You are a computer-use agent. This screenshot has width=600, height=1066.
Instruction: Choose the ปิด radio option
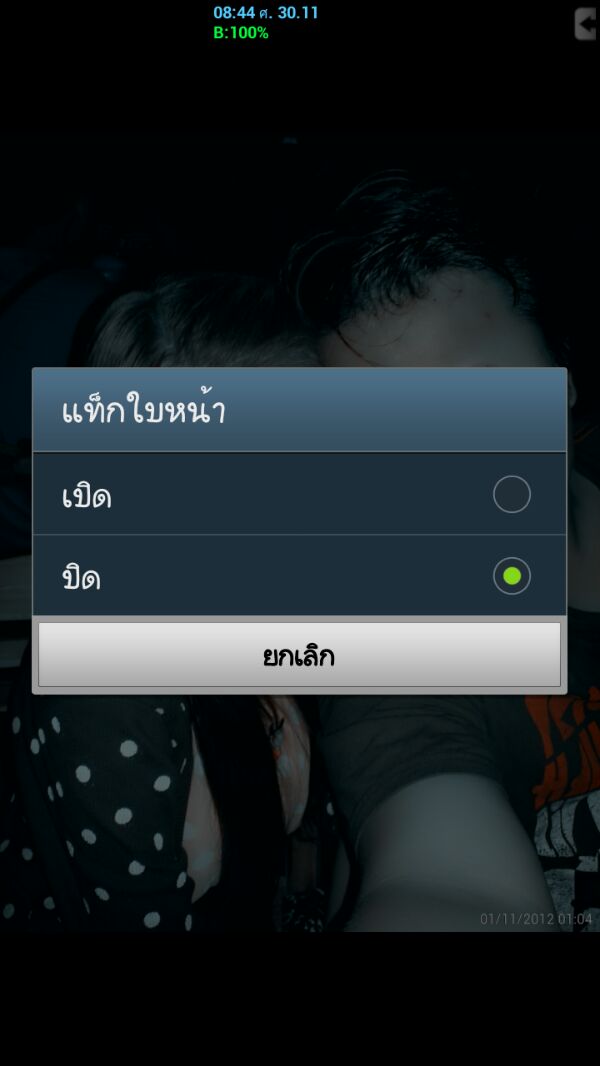(299, 576)
